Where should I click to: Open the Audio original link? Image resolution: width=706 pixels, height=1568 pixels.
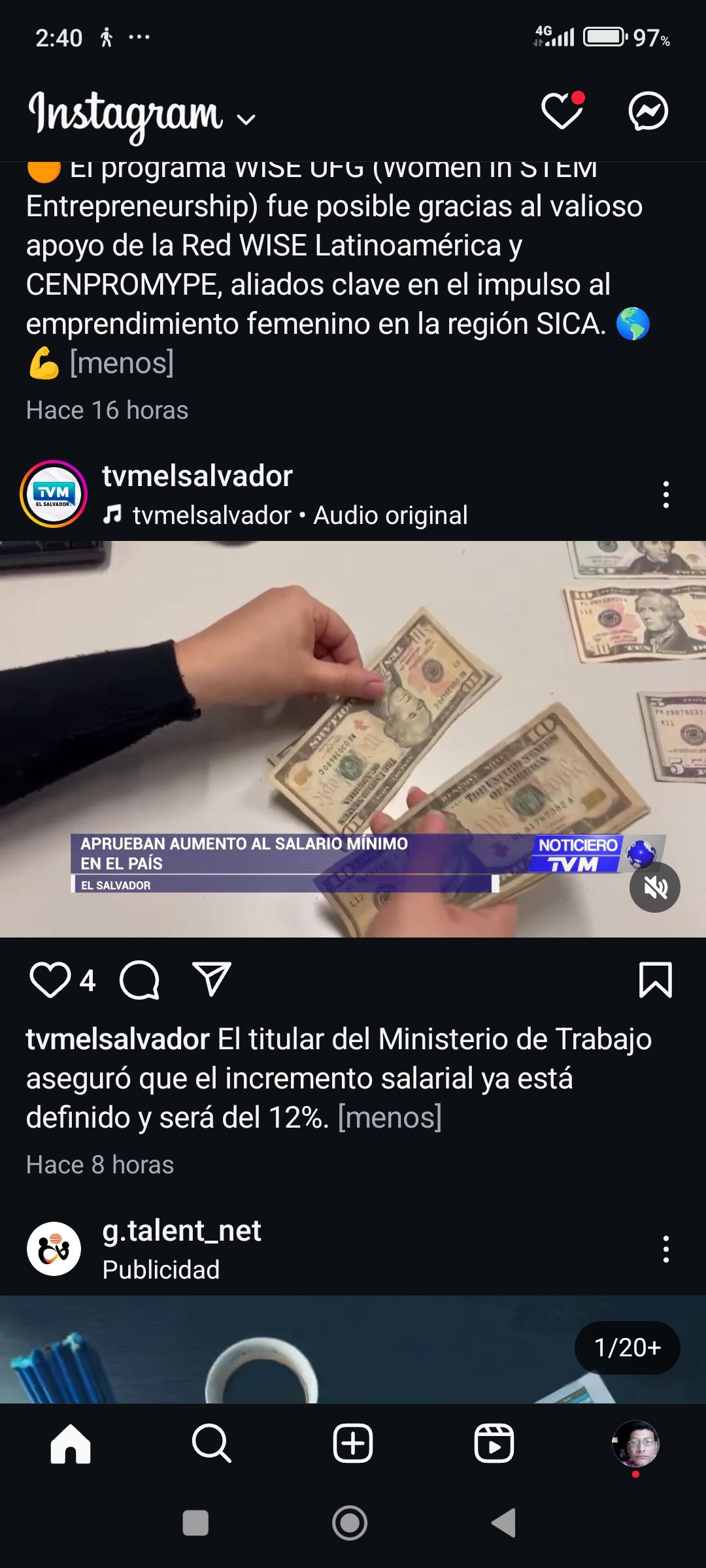[390, 515]
